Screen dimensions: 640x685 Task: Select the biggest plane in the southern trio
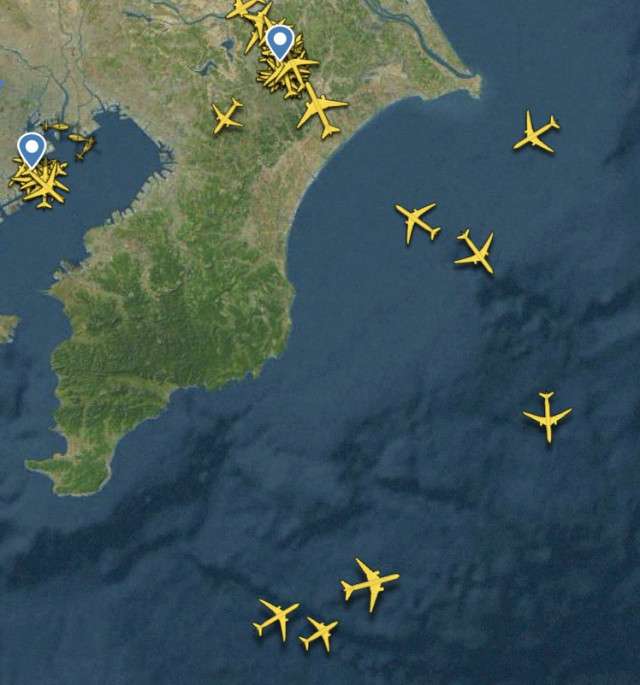[x=369, y=583]
